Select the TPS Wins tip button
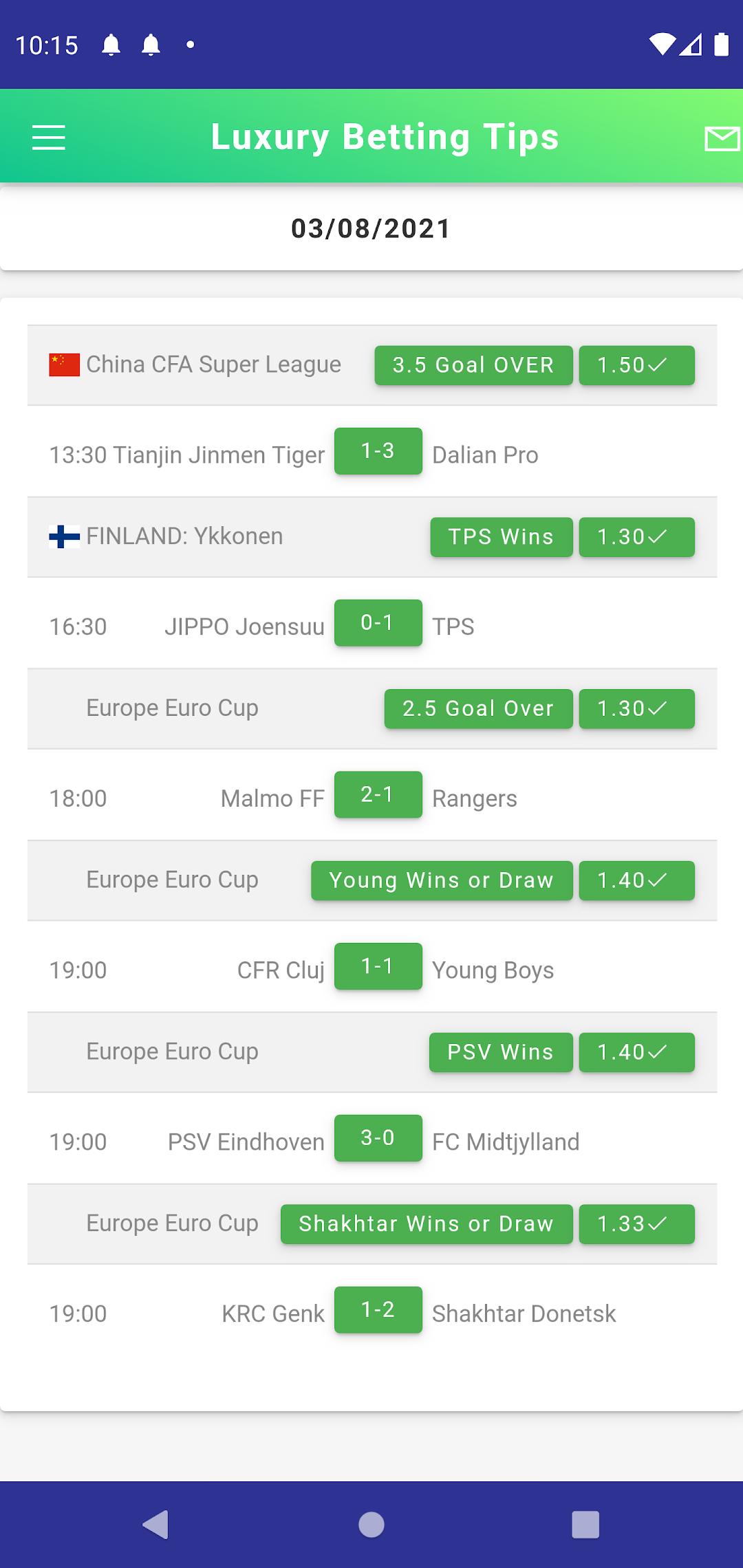This screenshot has height=1568, width=743. coord(501,537)
